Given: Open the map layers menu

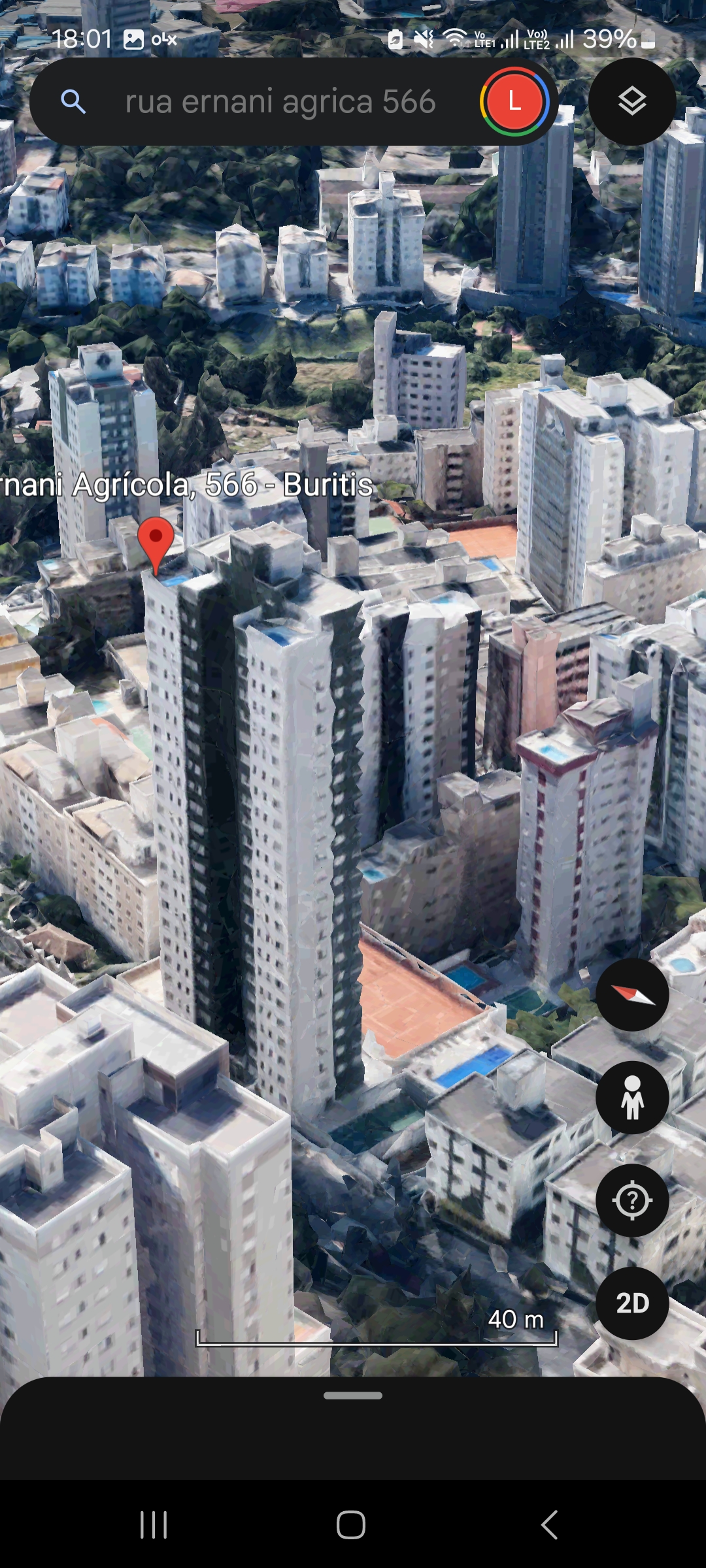Looking at the screenshot, I should point(631,102).
